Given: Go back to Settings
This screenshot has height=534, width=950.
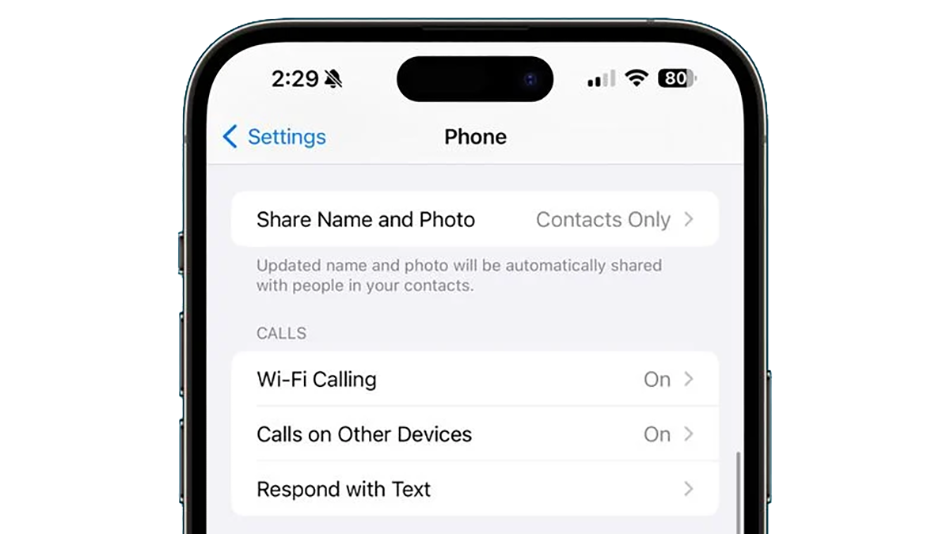Looking at the screenshot, I should pyautogui.click(x=275, y=137).
